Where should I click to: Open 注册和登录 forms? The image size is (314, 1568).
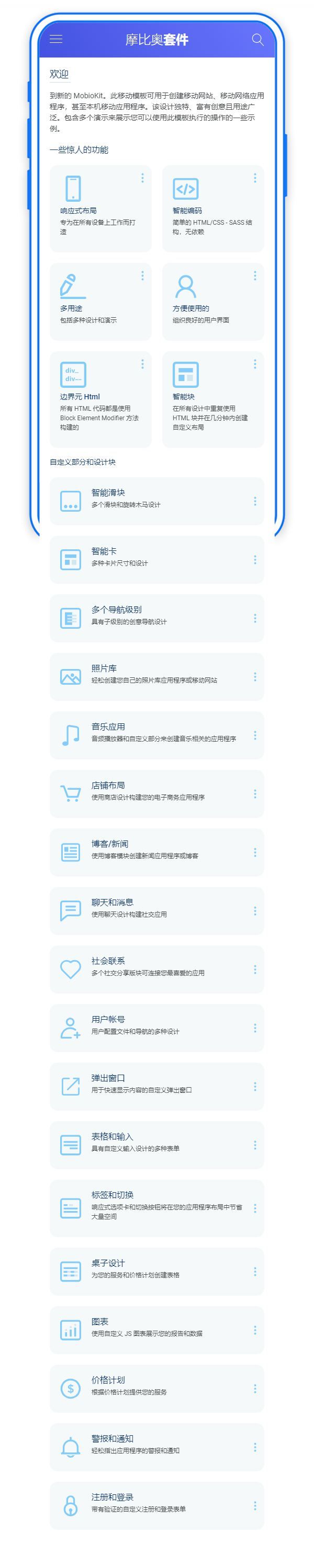coord(156,1505)
